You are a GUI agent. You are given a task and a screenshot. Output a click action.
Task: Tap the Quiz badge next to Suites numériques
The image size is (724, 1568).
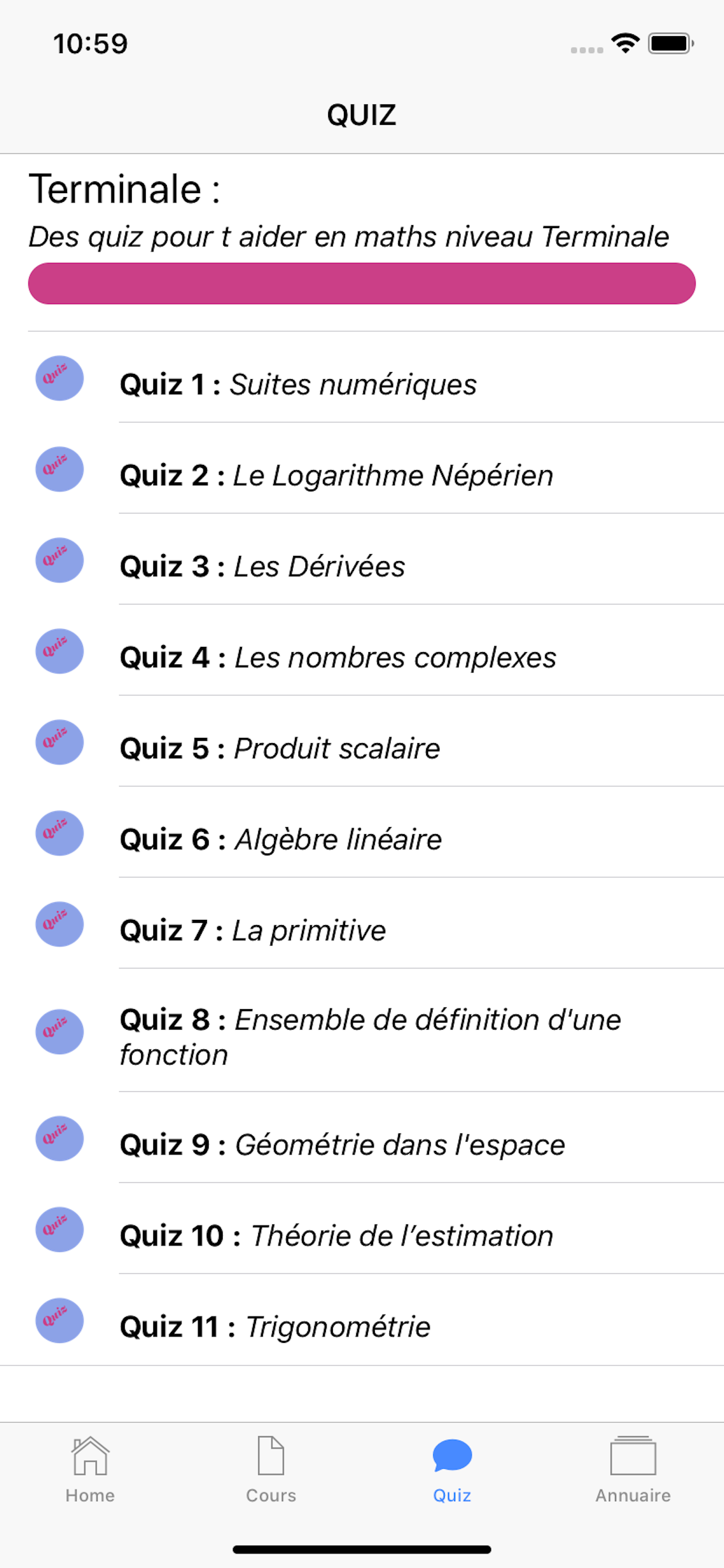coord(59,378)
